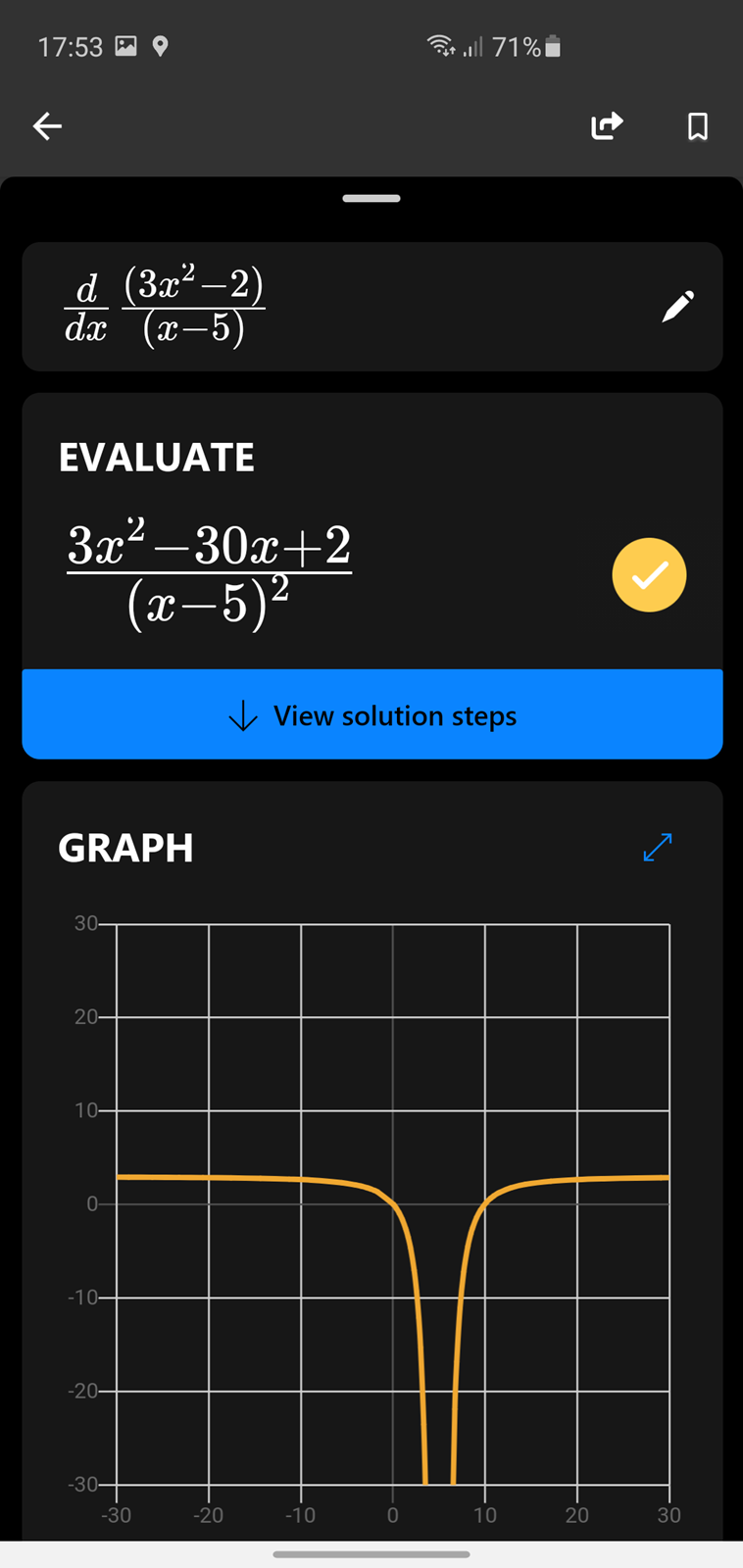
Task: Edit the derivative expression with the pencil
Action: point(678,306)
